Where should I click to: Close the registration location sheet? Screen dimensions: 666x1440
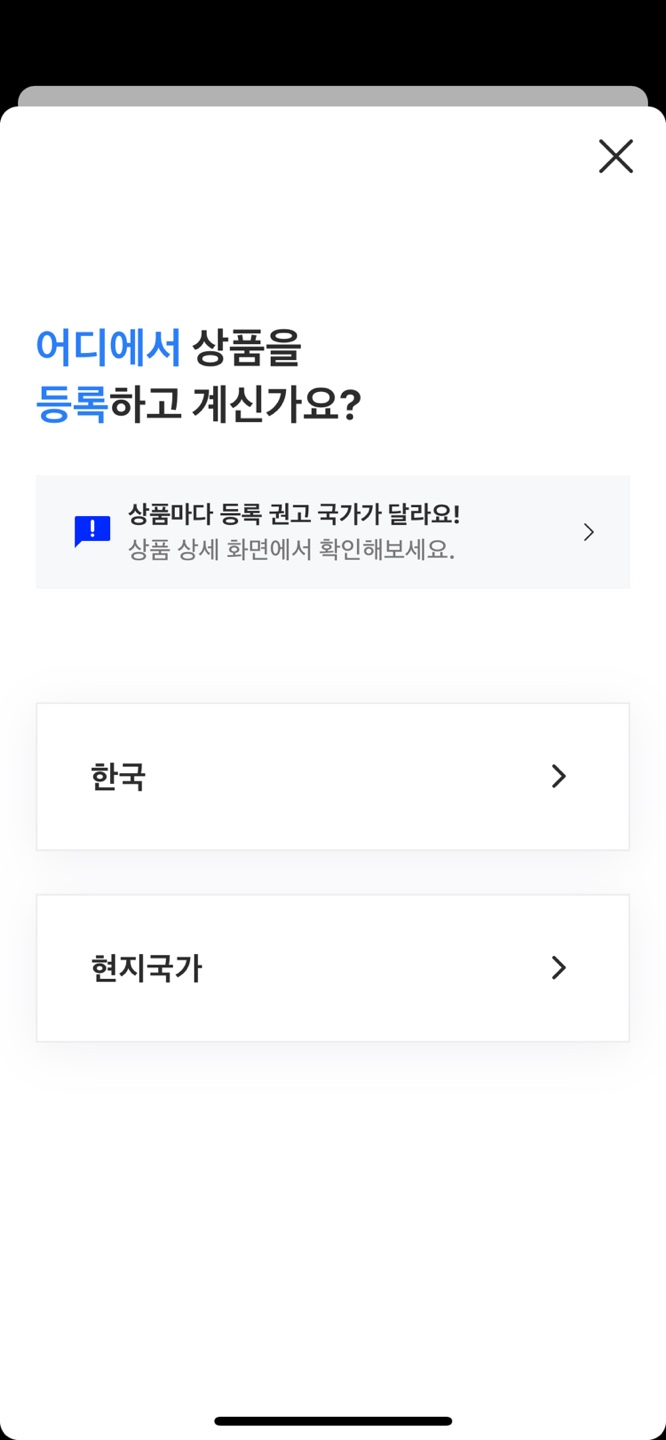click(x=616, y=156)
